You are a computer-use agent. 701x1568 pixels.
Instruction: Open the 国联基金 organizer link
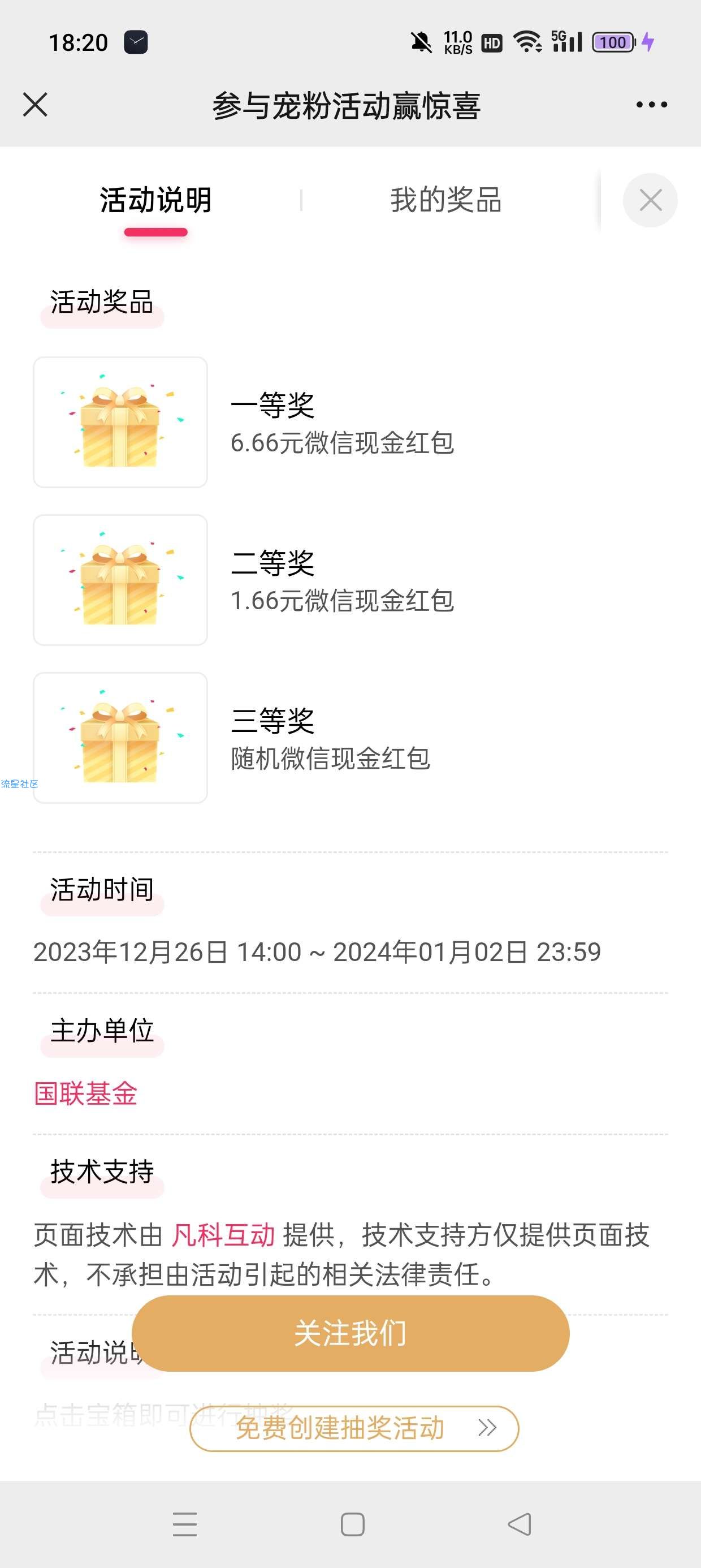(x=86, y=1093)
